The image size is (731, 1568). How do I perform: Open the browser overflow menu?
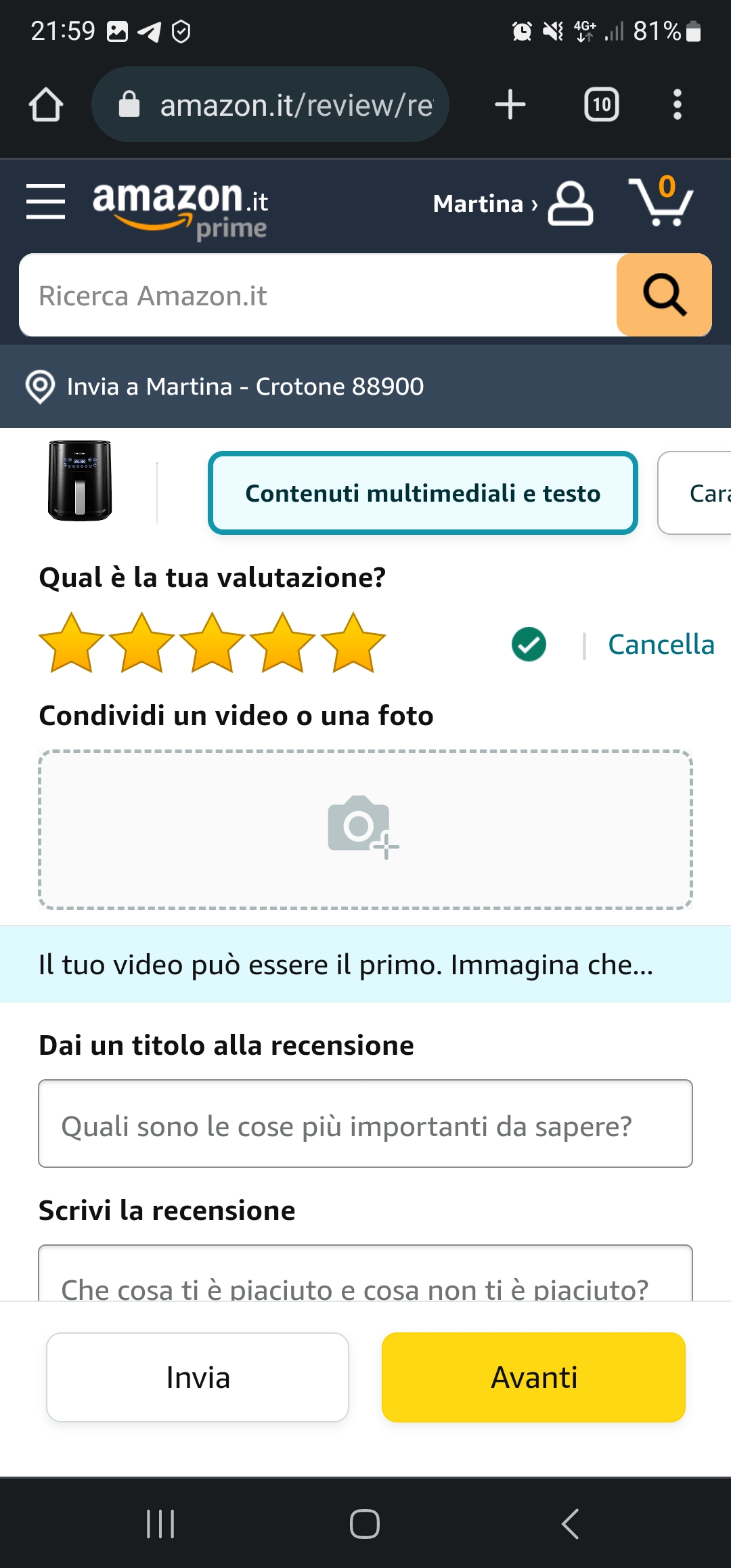coord(677,105)
